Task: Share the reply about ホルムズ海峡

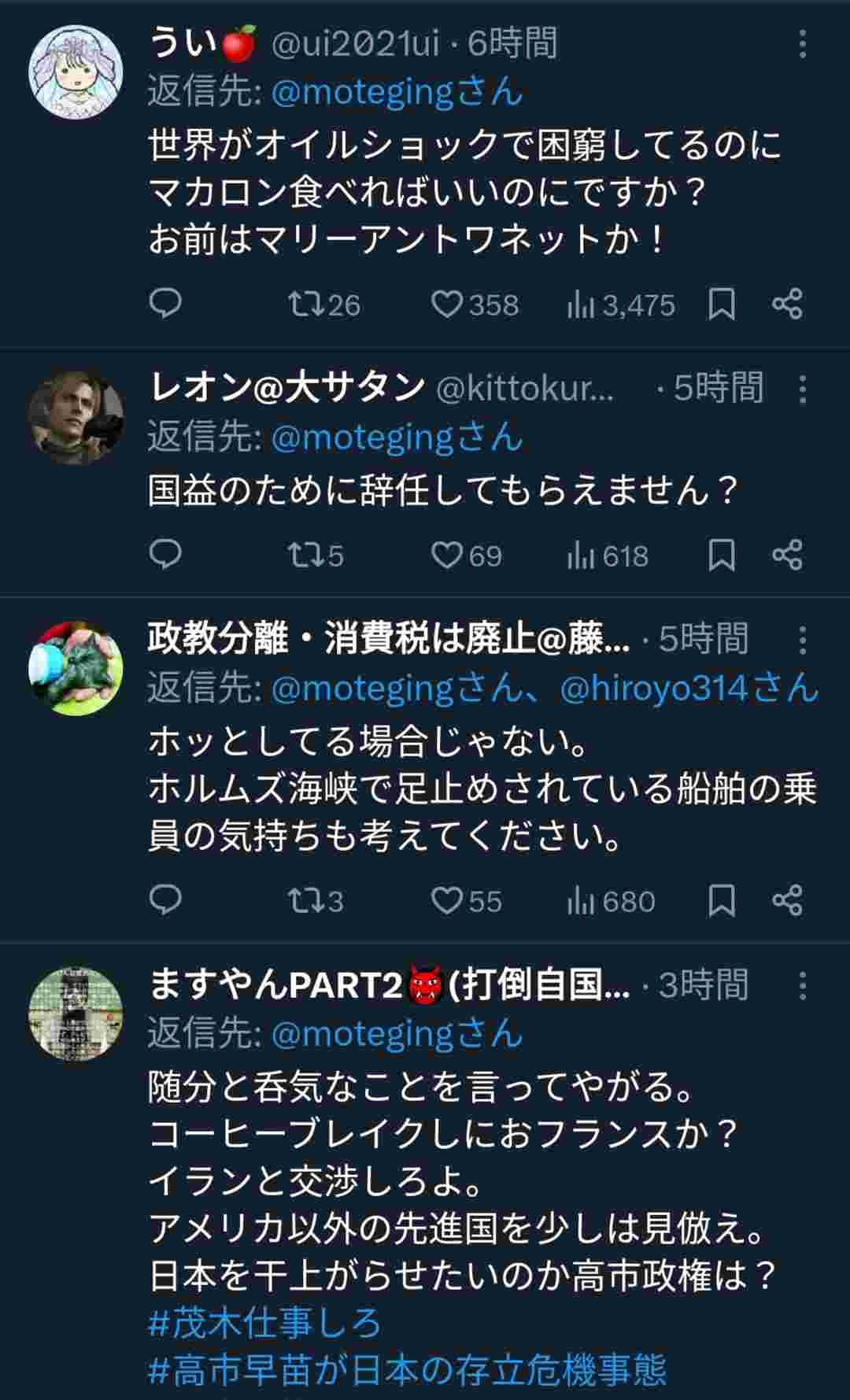Action: (787, 900)
